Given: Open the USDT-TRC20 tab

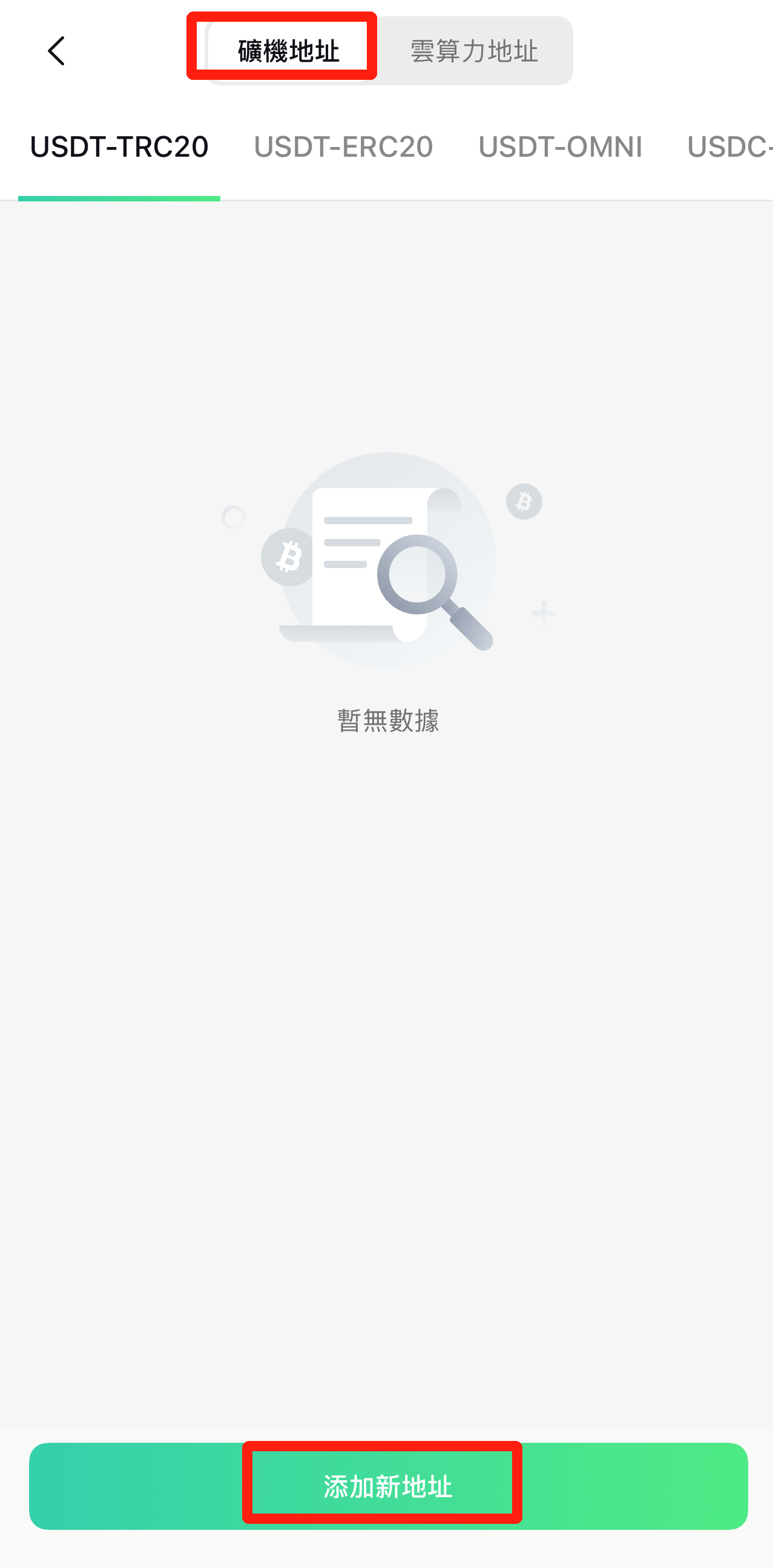Looking at the screenshot, I should point(119,146).
